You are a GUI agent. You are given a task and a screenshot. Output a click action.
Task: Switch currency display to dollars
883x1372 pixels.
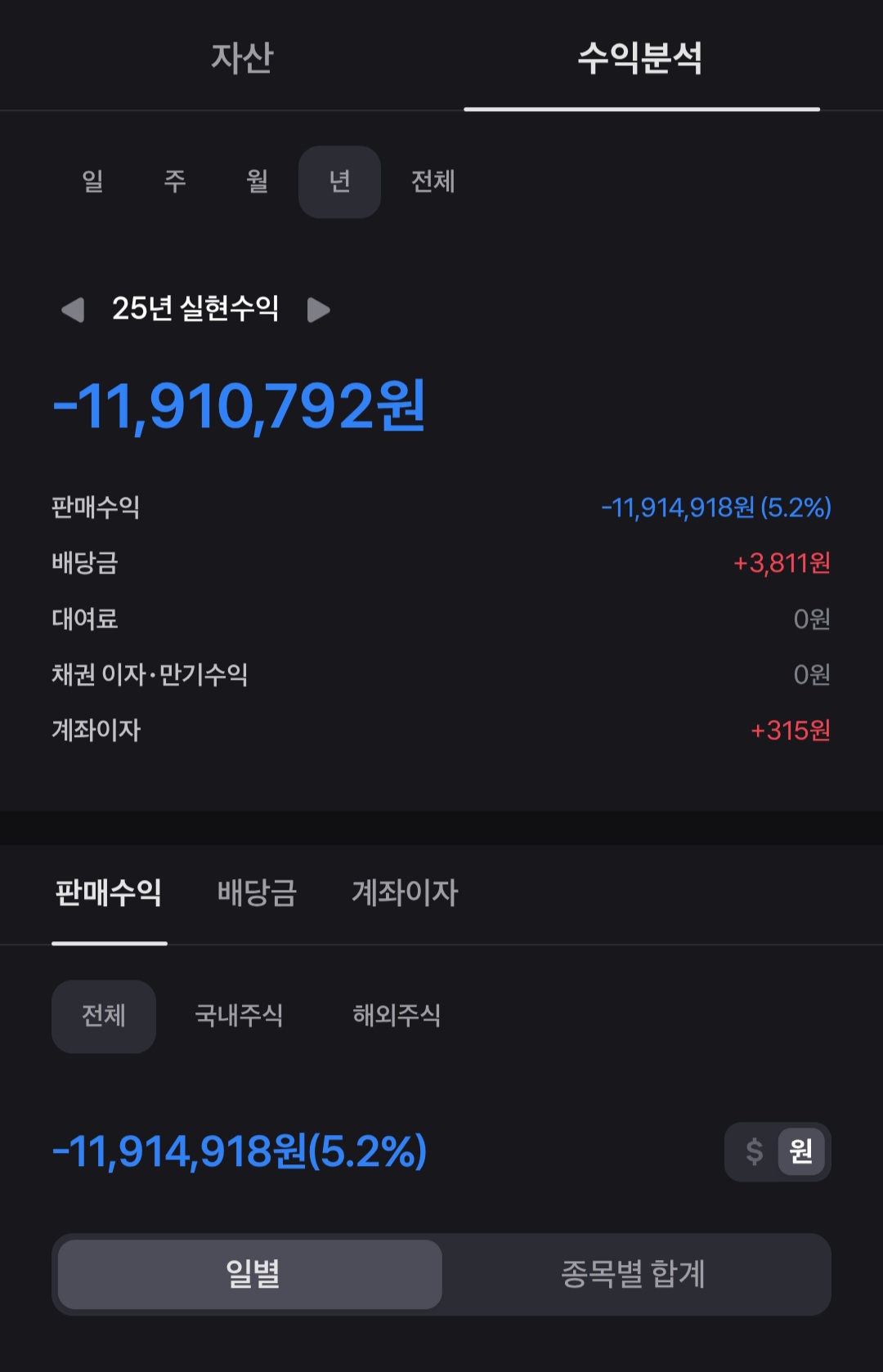754,1151
